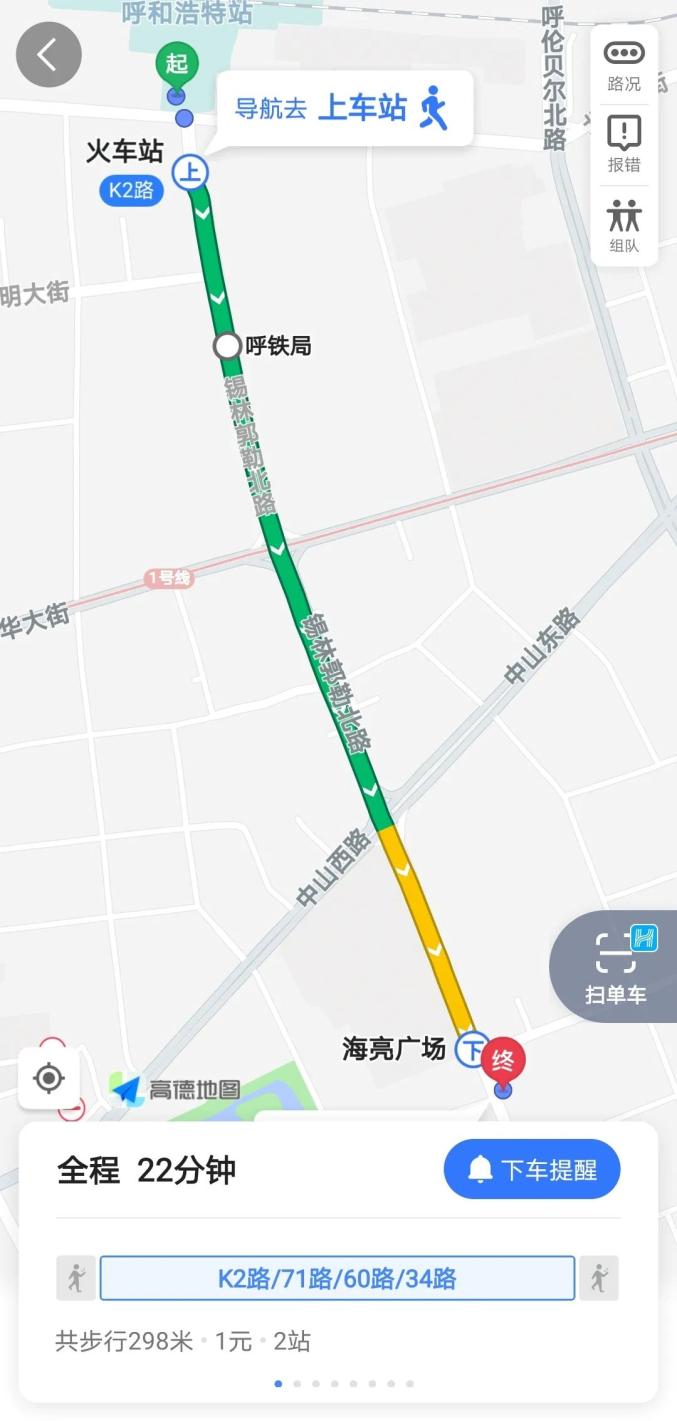Tap the 上 boarding stop marker
Viewport: 677px width, 1421px height.
[x=190, y=173]
